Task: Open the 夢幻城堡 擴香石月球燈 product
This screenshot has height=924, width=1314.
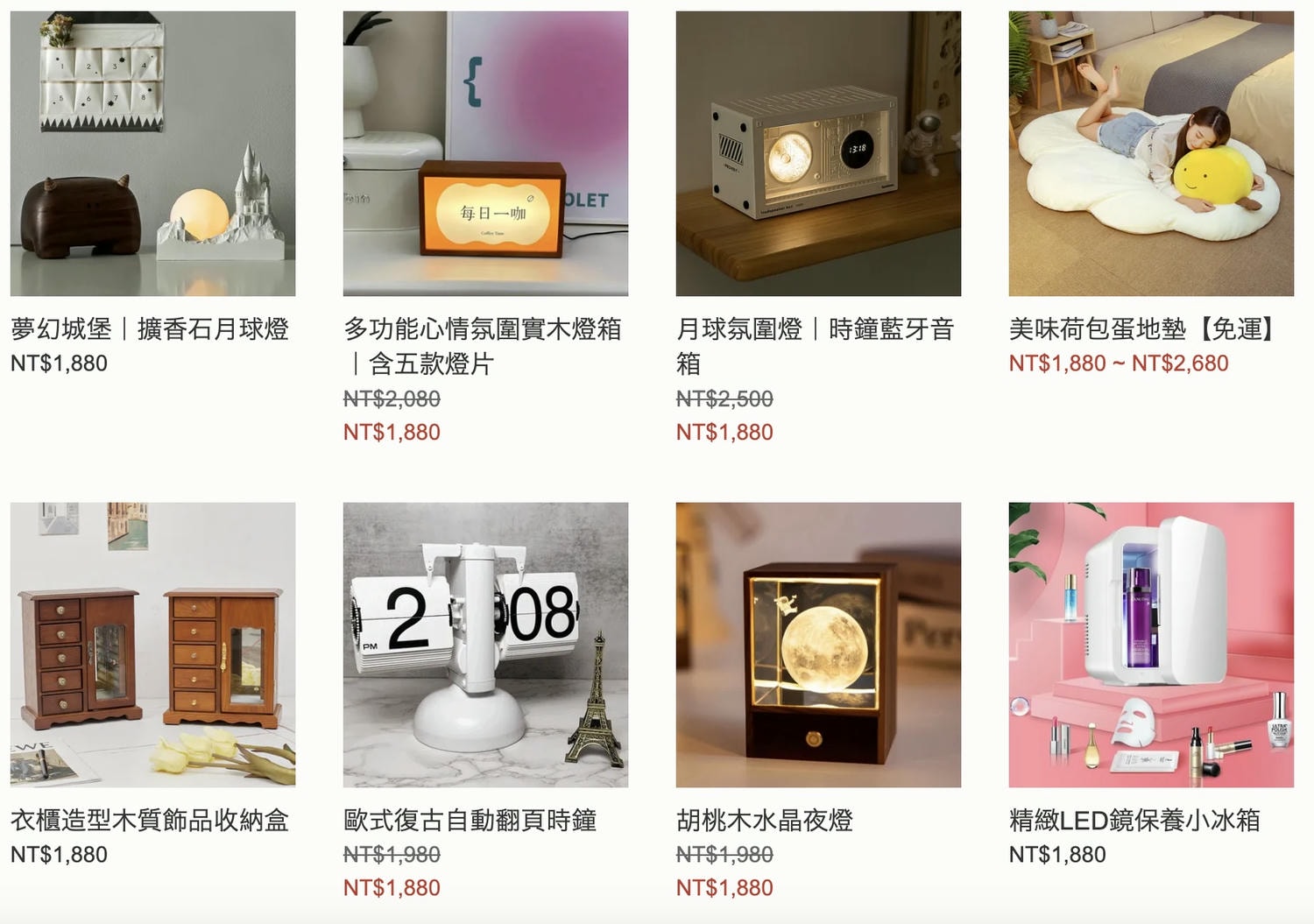Action: 152,154
